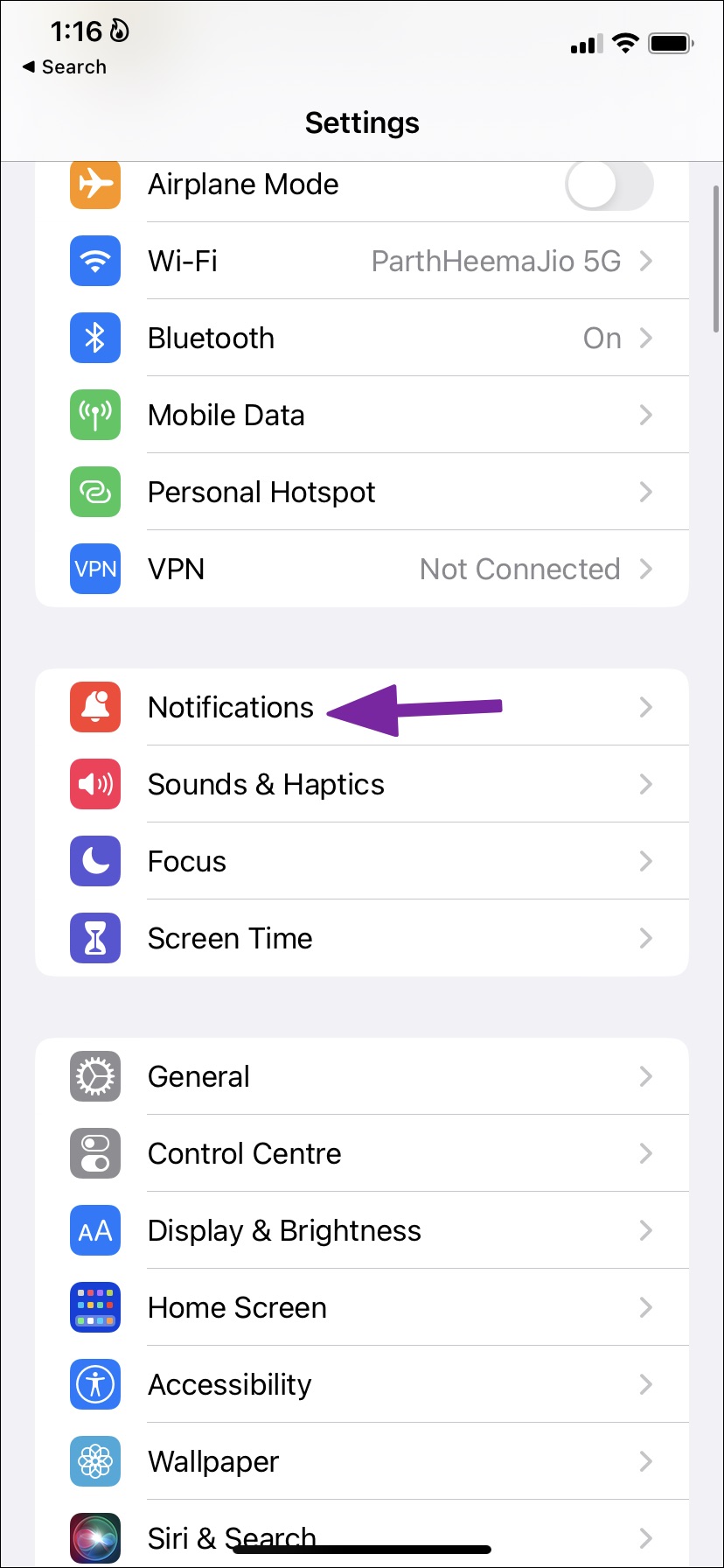Go to Sounds & Haptics
Screen dimensions: 724x1568
click(x=362, y=784)
